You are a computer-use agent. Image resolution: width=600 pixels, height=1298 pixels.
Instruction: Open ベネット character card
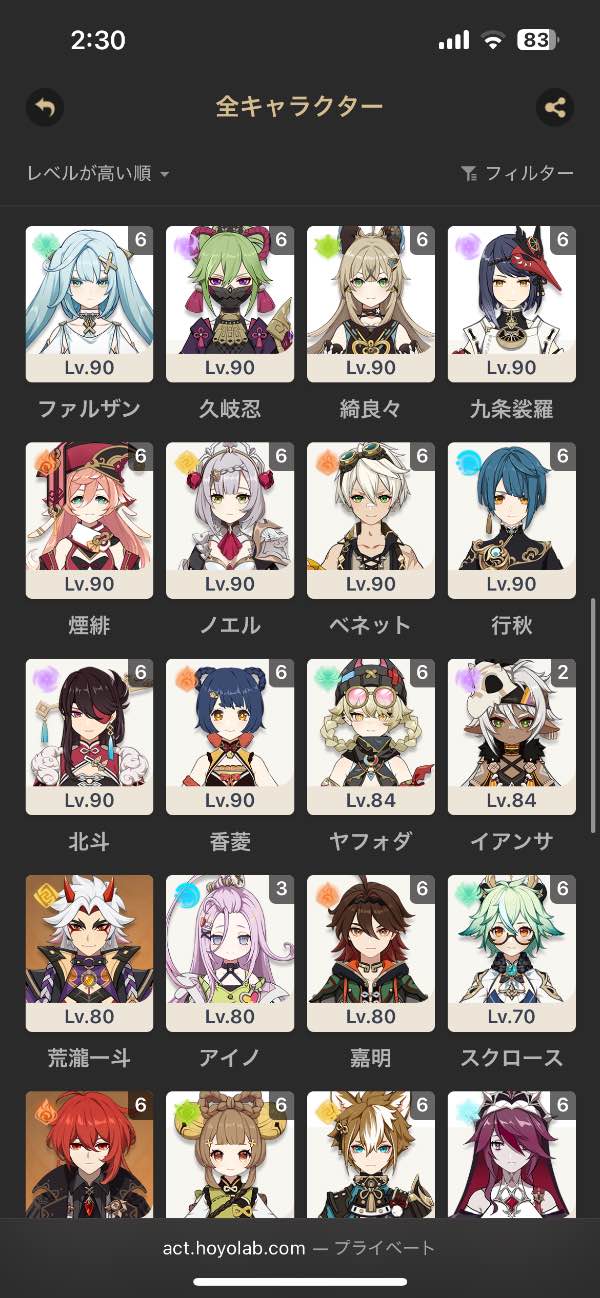click(371, 521)
